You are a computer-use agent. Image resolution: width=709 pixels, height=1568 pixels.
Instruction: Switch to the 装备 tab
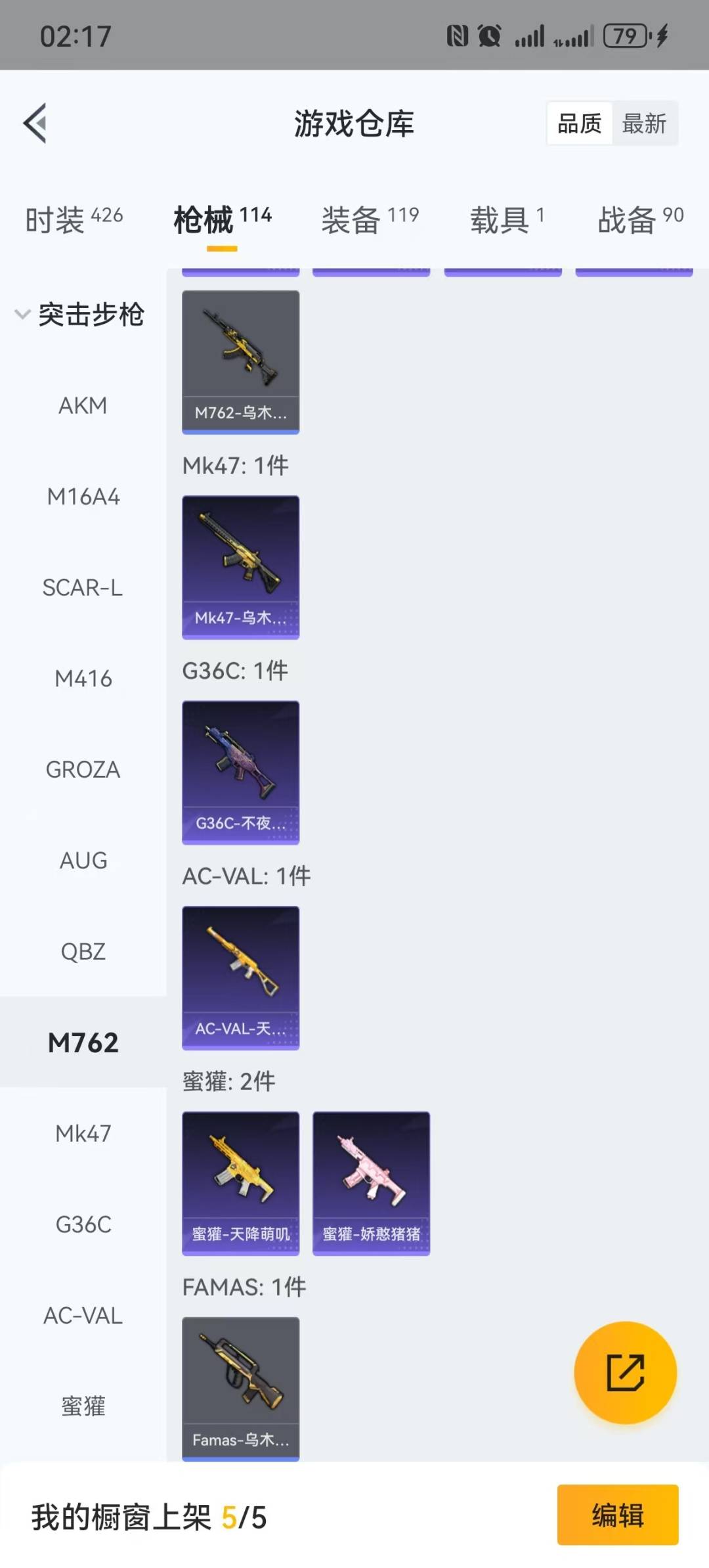(370, 219)
